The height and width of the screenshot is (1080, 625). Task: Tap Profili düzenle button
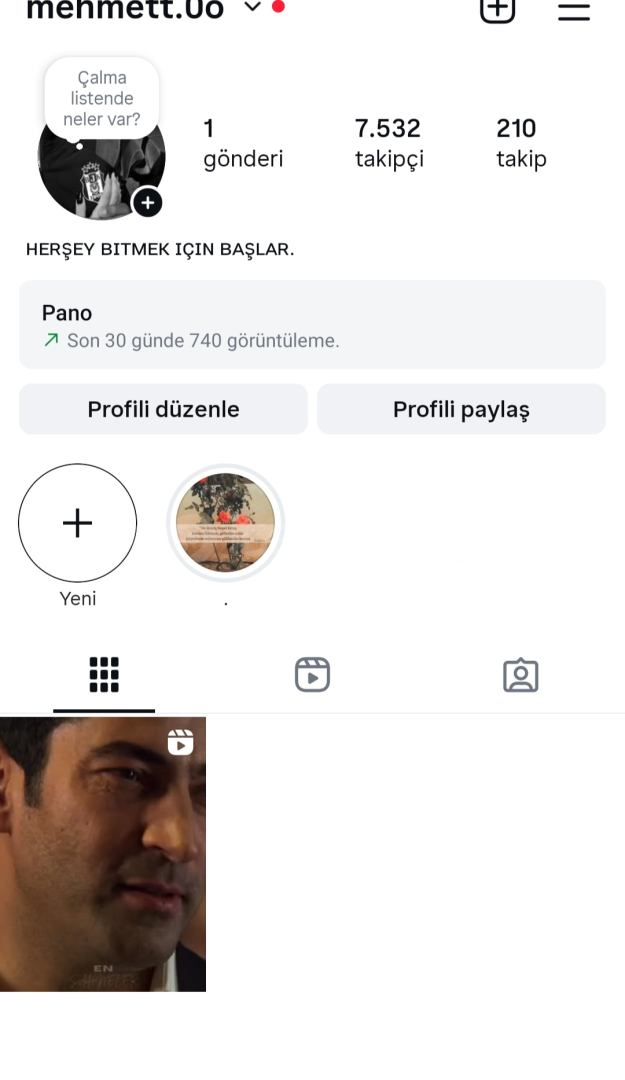point(163,409)
